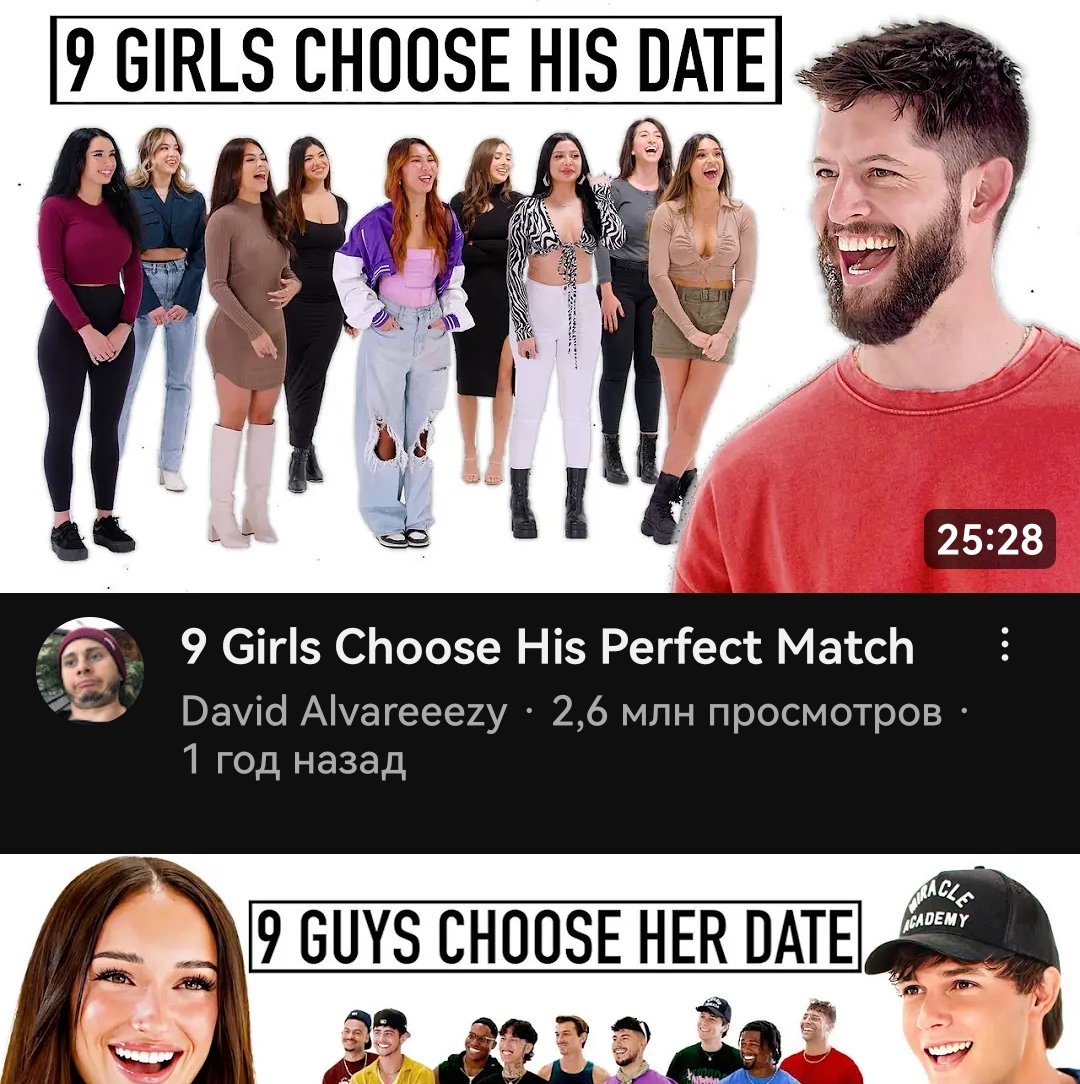
Task: Open David Alvareeezy's channel avatar
Action: [x=90, y=670]
